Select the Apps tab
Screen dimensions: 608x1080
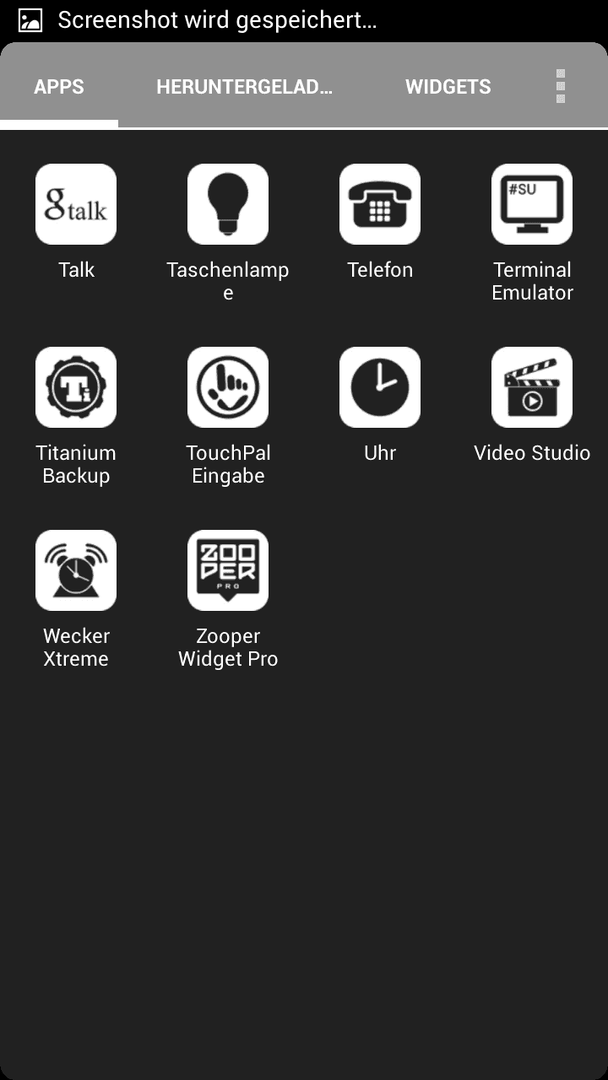[59, 87]
